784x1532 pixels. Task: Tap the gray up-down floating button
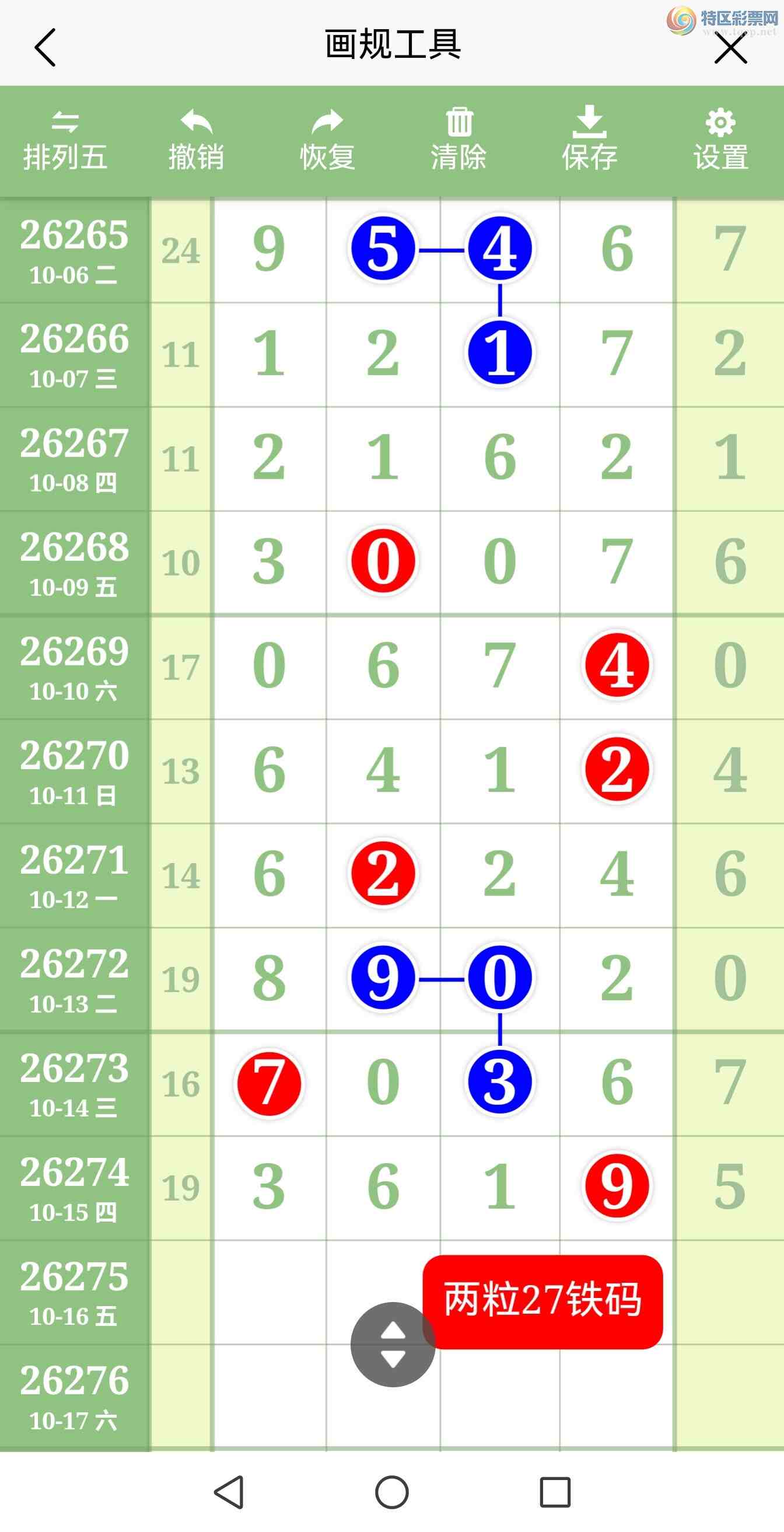coord(393,1344)
